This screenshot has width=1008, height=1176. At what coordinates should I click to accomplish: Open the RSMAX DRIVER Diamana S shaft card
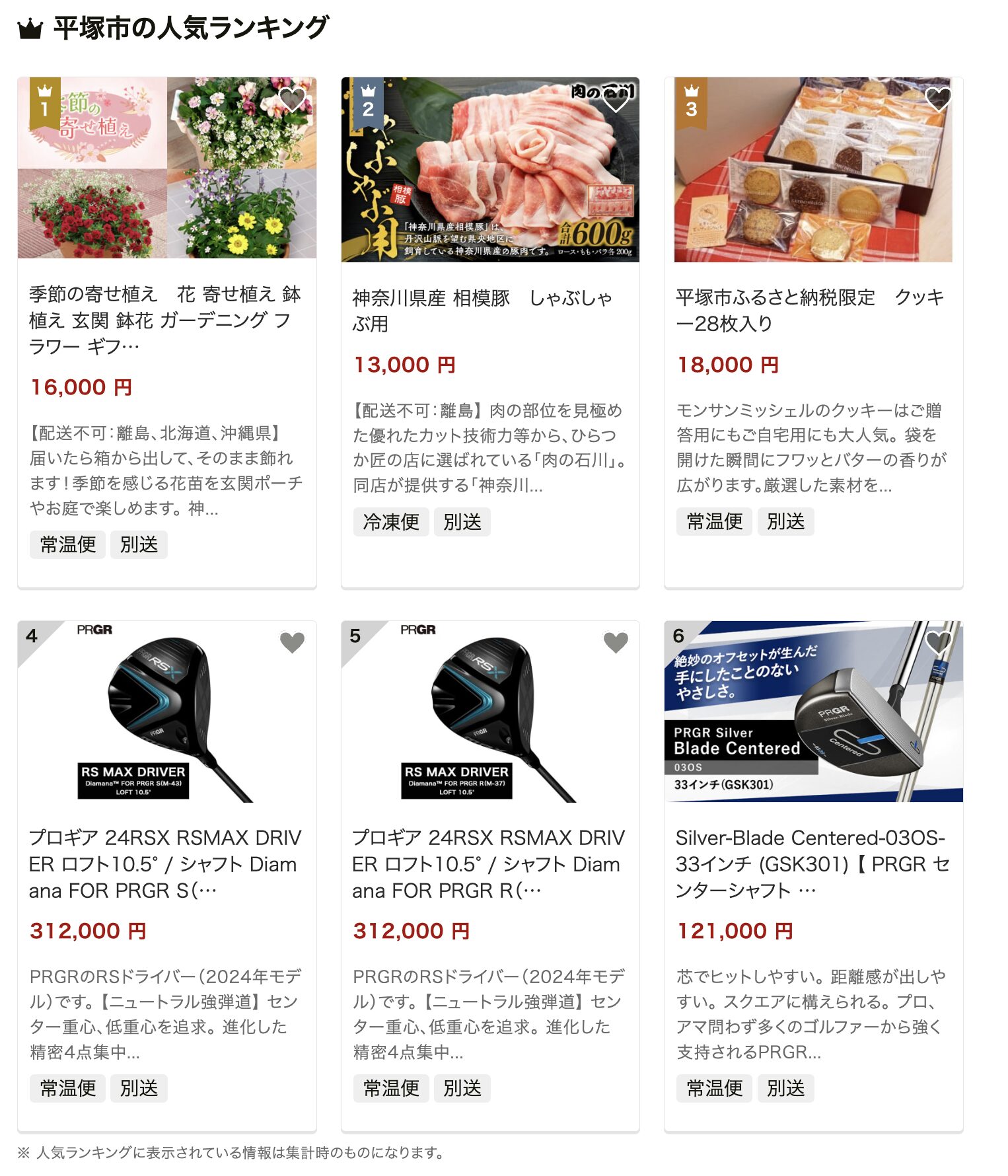[165, 864]
